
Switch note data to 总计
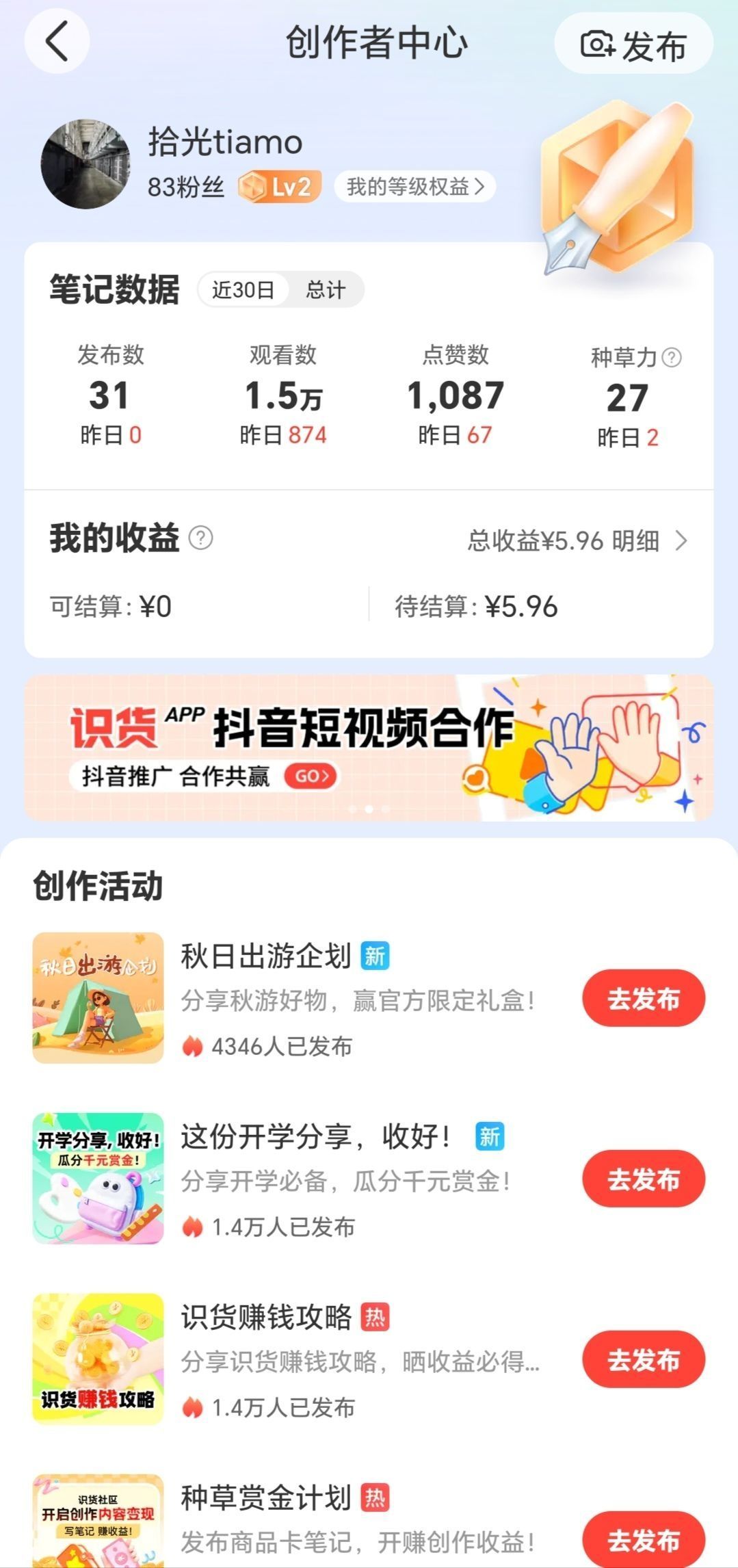point(325,290)
